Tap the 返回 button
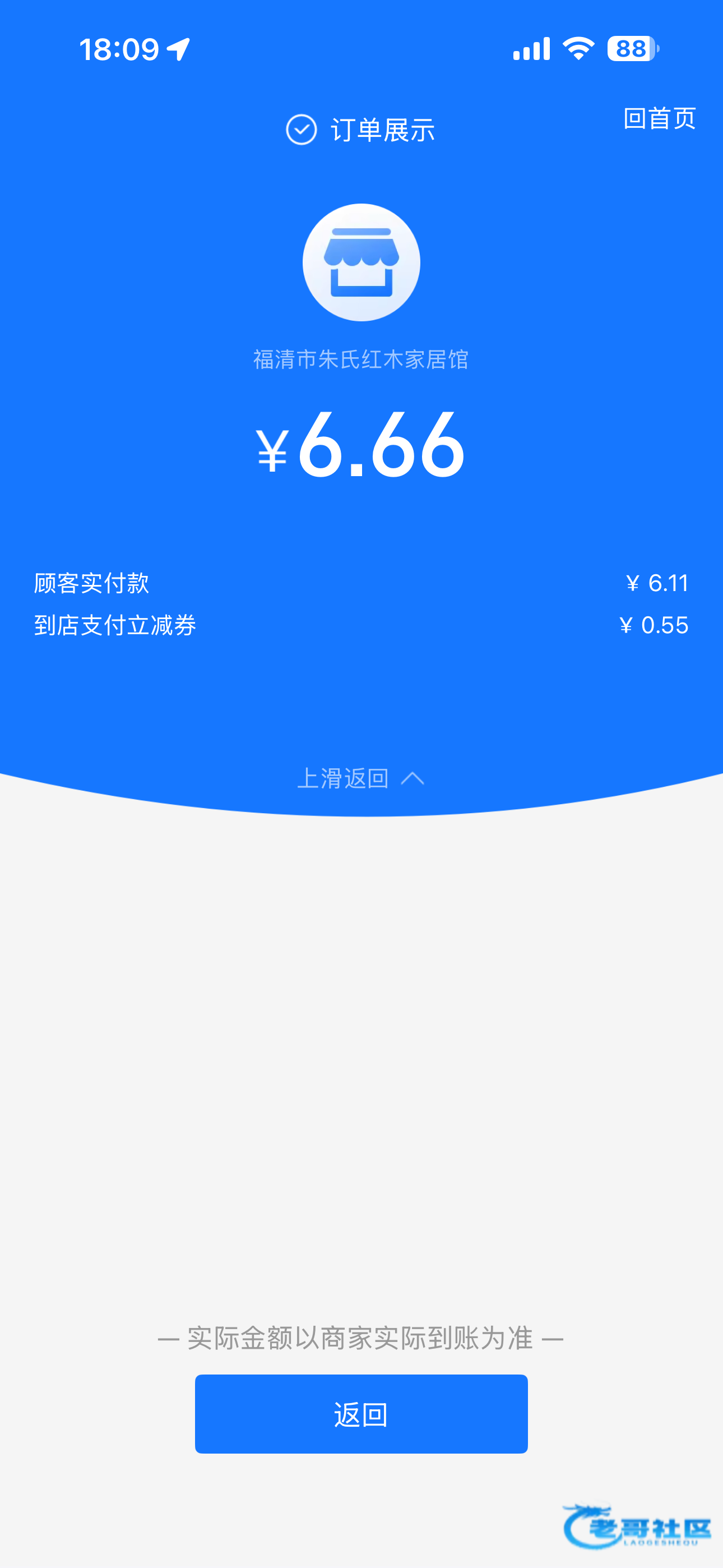 tap(361, 1413)
